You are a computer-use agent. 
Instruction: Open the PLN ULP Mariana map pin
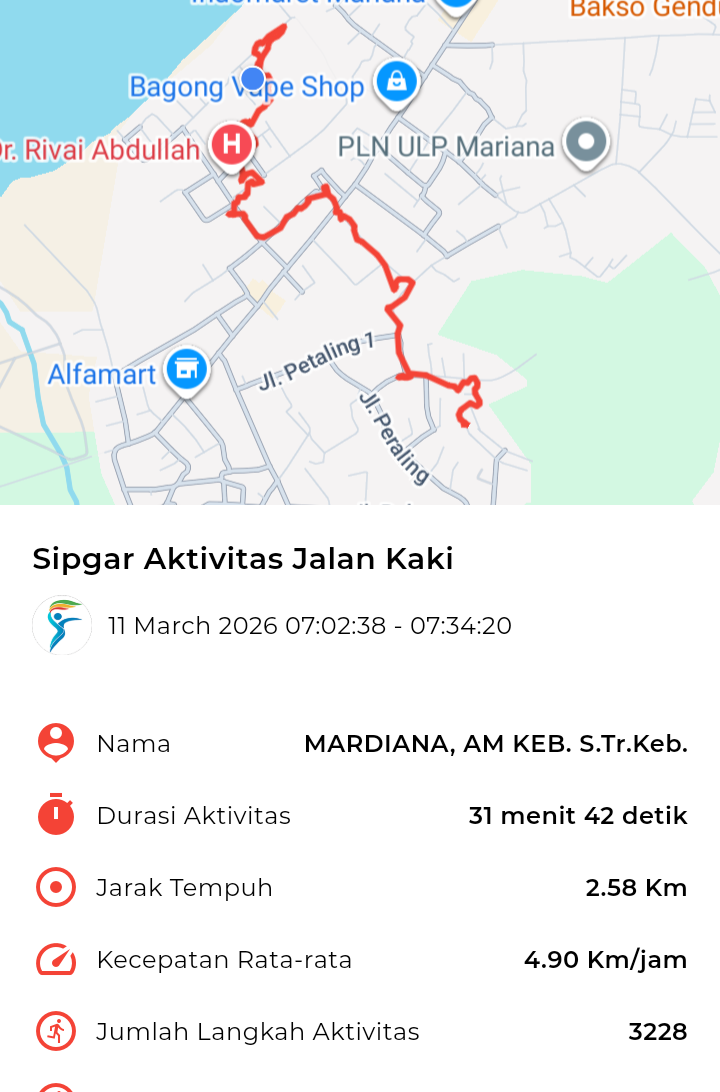(x=586, y=142)
